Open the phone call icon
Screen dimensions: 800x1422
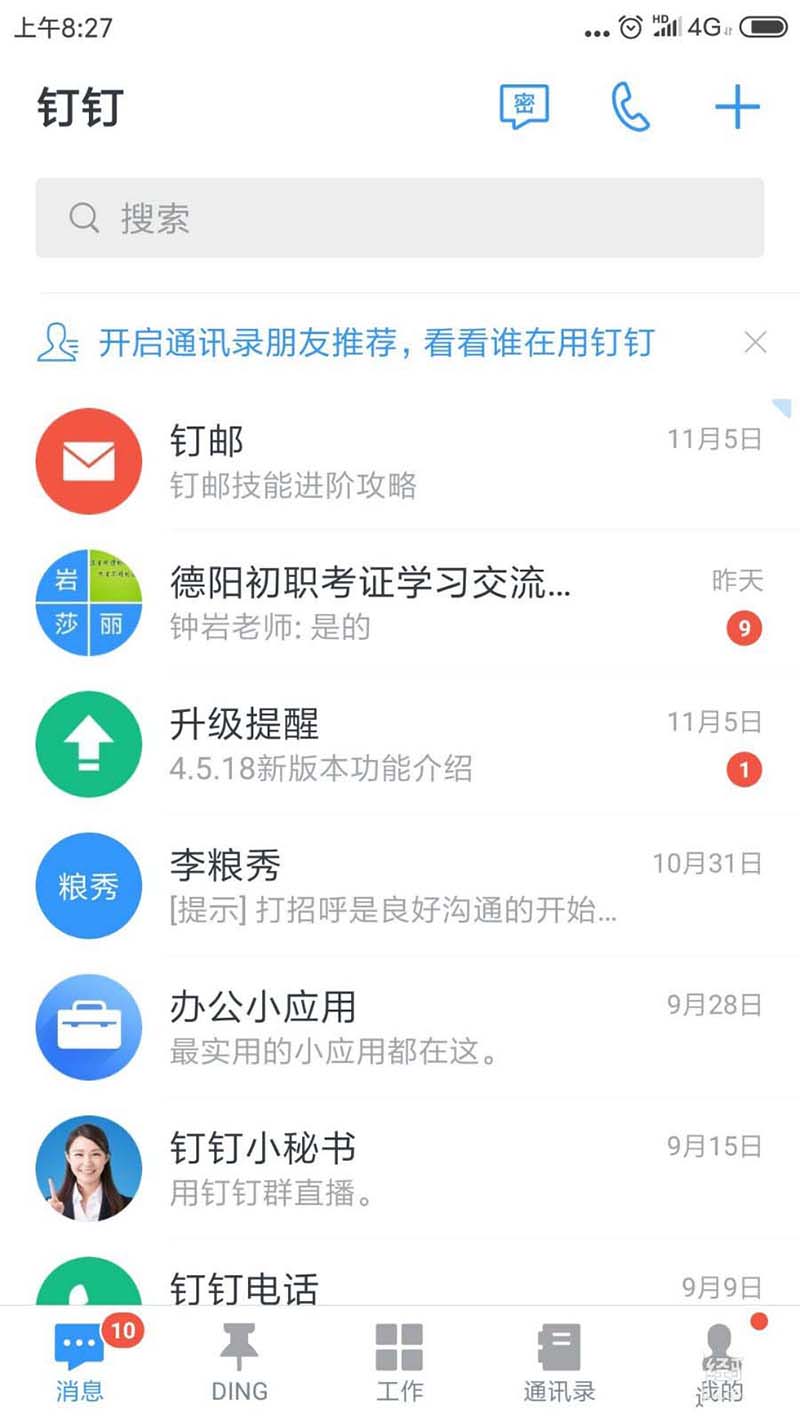[630, 106]
